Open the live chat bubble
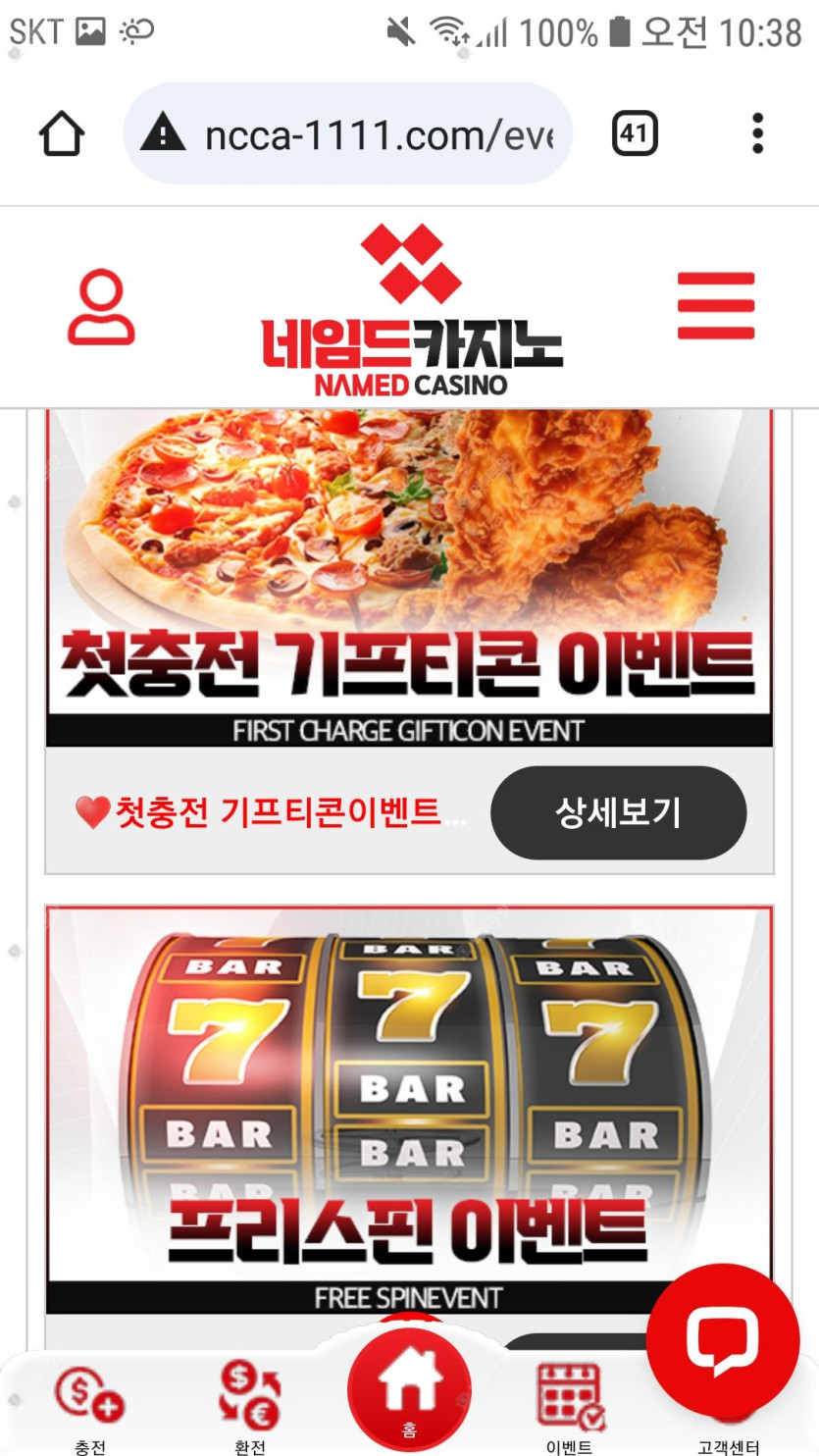The width and height of the screenshot is (819, 1456). click(723, 1340)
